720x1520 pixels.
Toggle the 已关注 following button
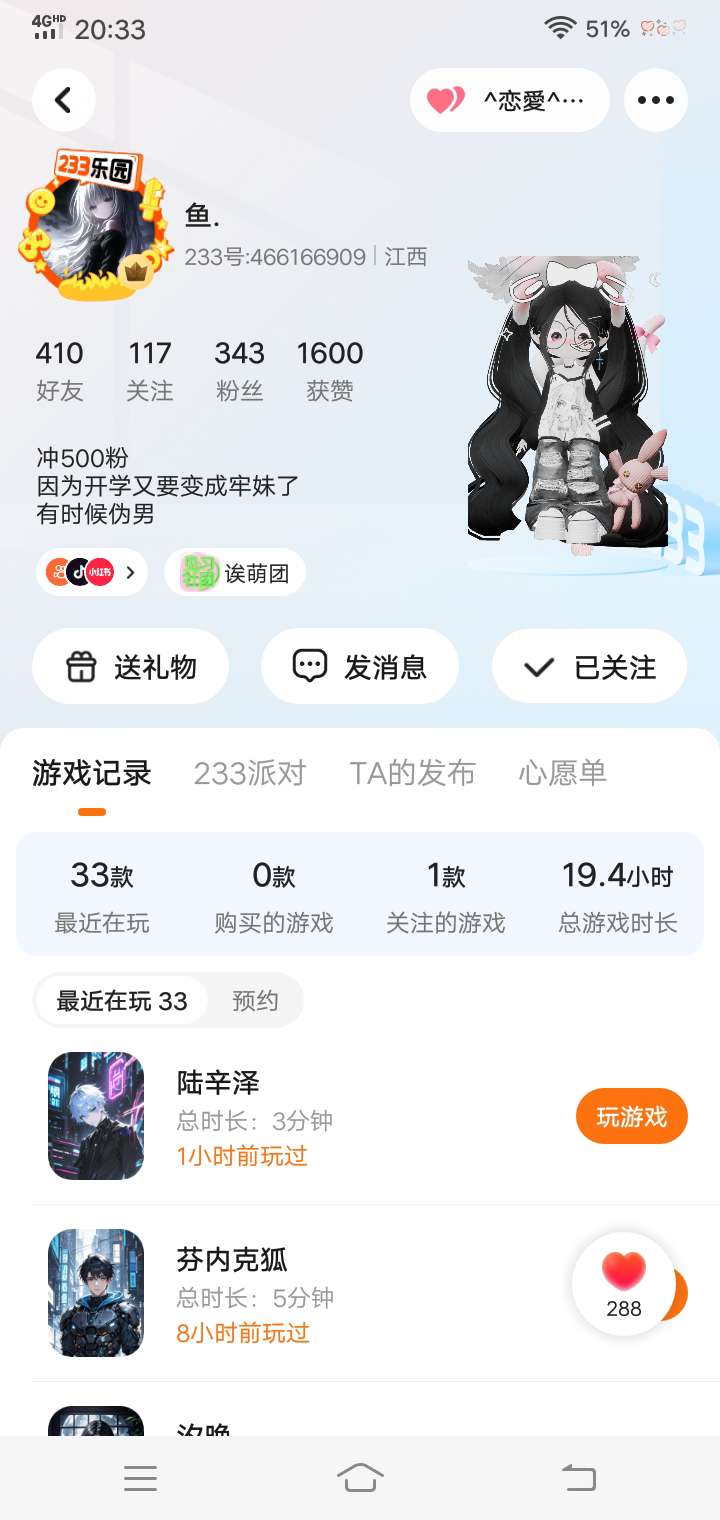589,666
